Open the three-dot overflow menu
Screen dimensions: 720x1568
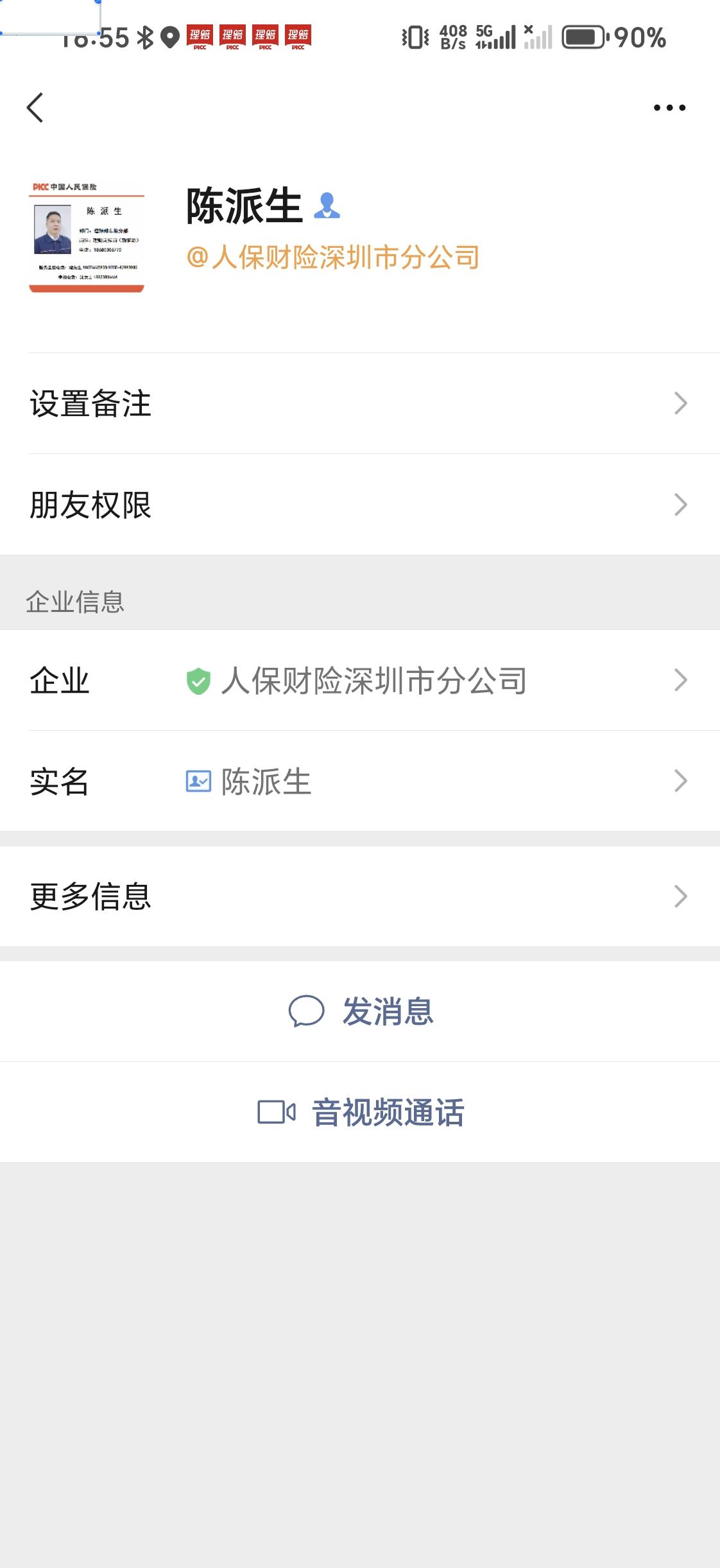(x=669, y=107)
